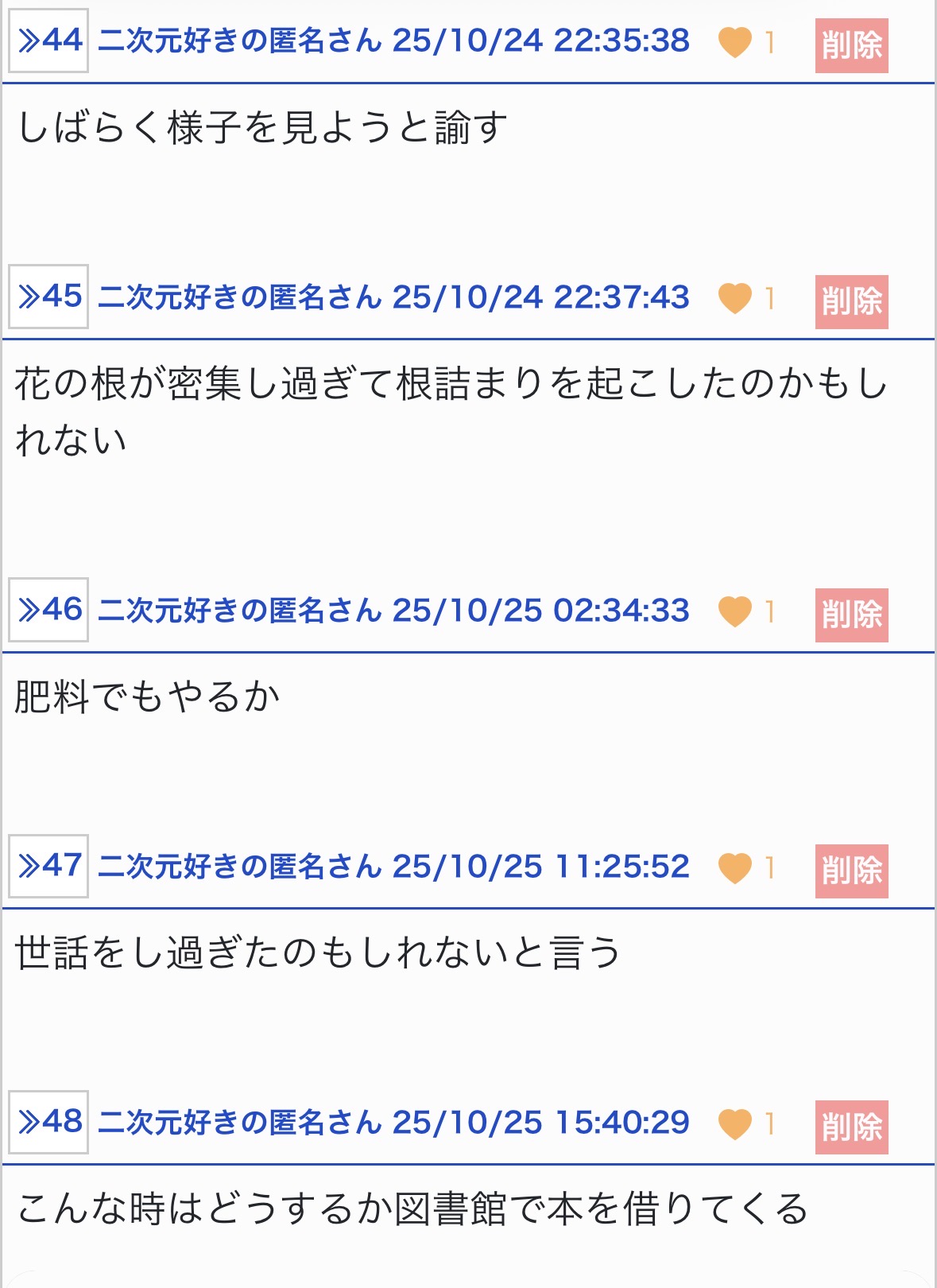Delete post 46 with 削除
This screenshot has width=937, height=1288.
coord(851,615)
